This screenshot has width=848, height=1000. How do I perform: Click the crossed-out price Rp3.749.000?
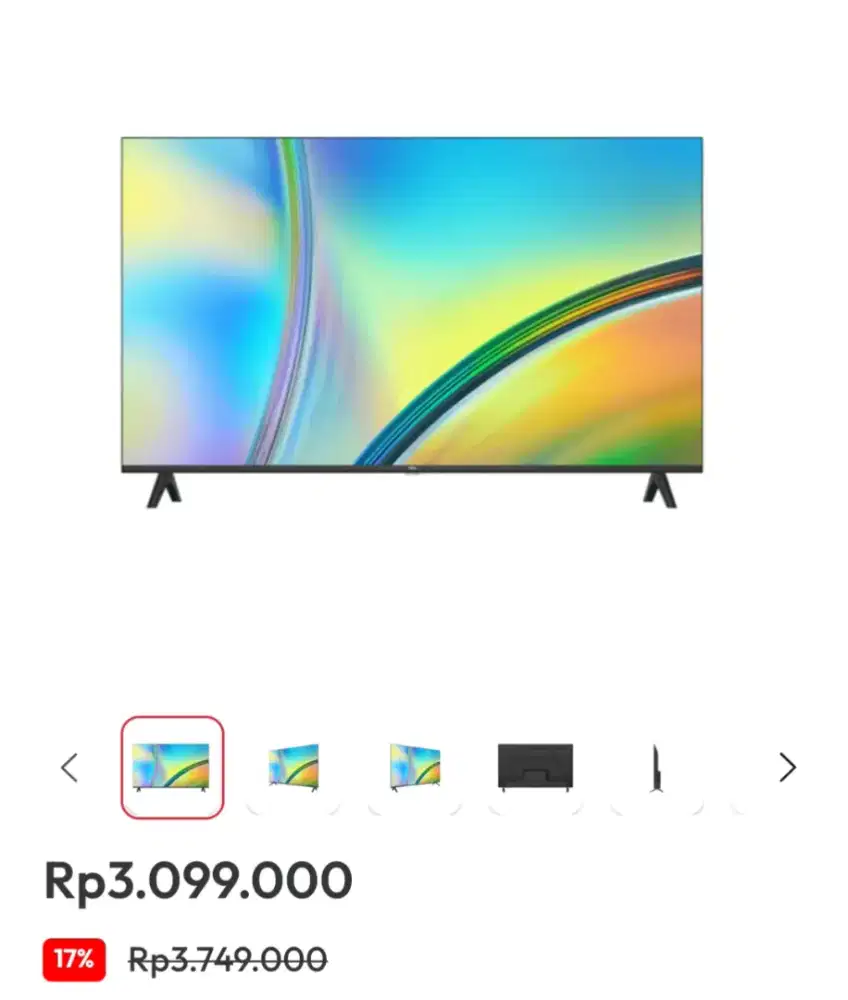pos(228,959)
